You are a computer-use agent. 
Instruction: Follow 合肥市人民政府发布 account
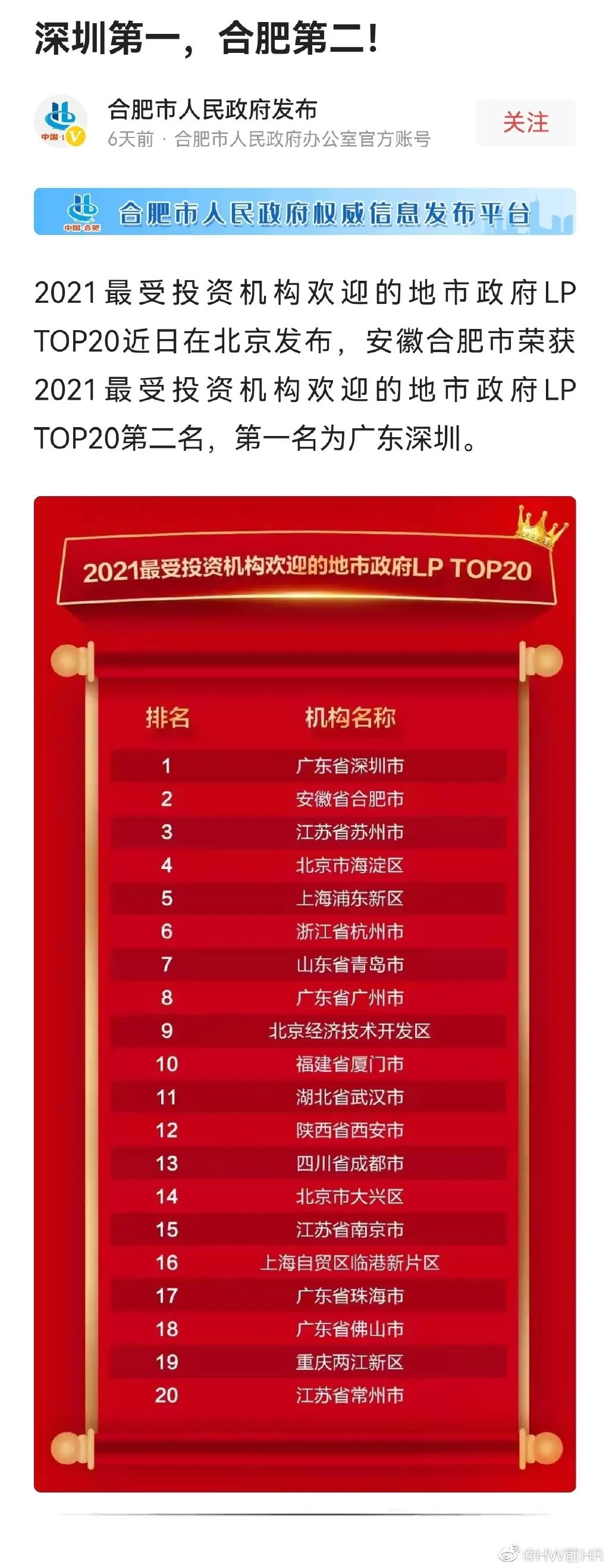[525, 123]
